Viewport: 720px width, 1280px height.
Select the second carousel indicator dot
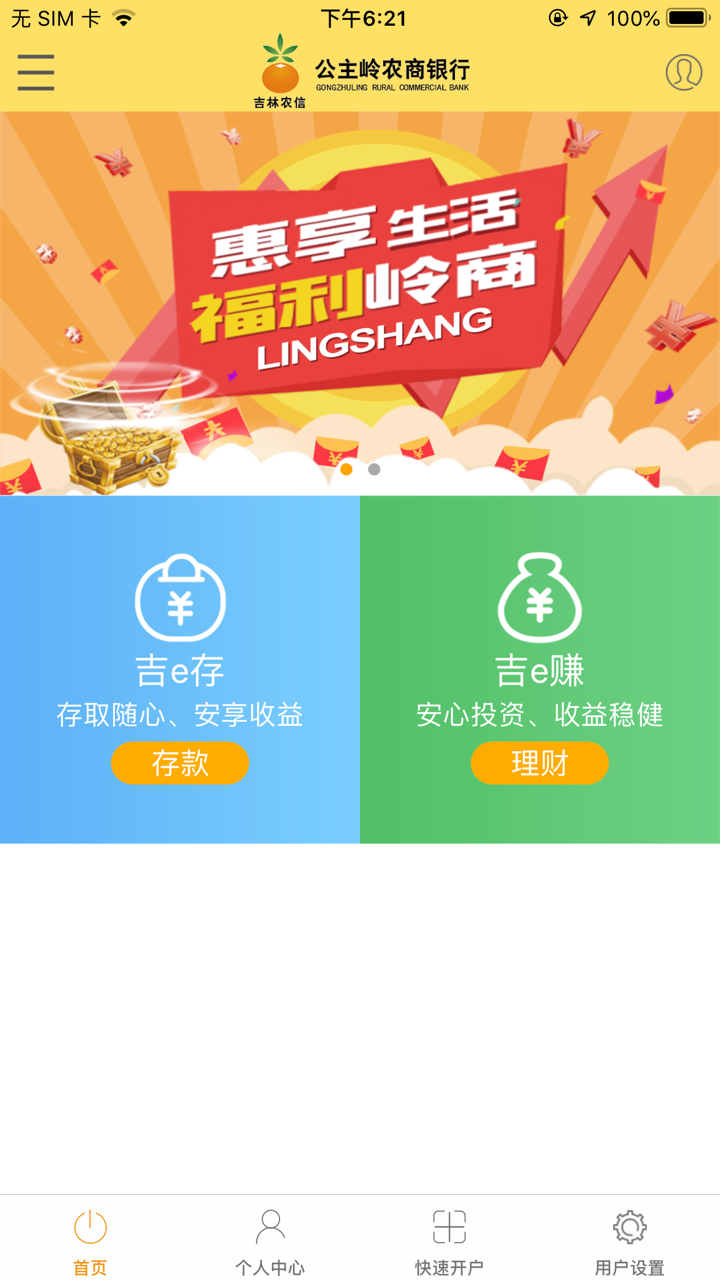(x=374, y=468)
